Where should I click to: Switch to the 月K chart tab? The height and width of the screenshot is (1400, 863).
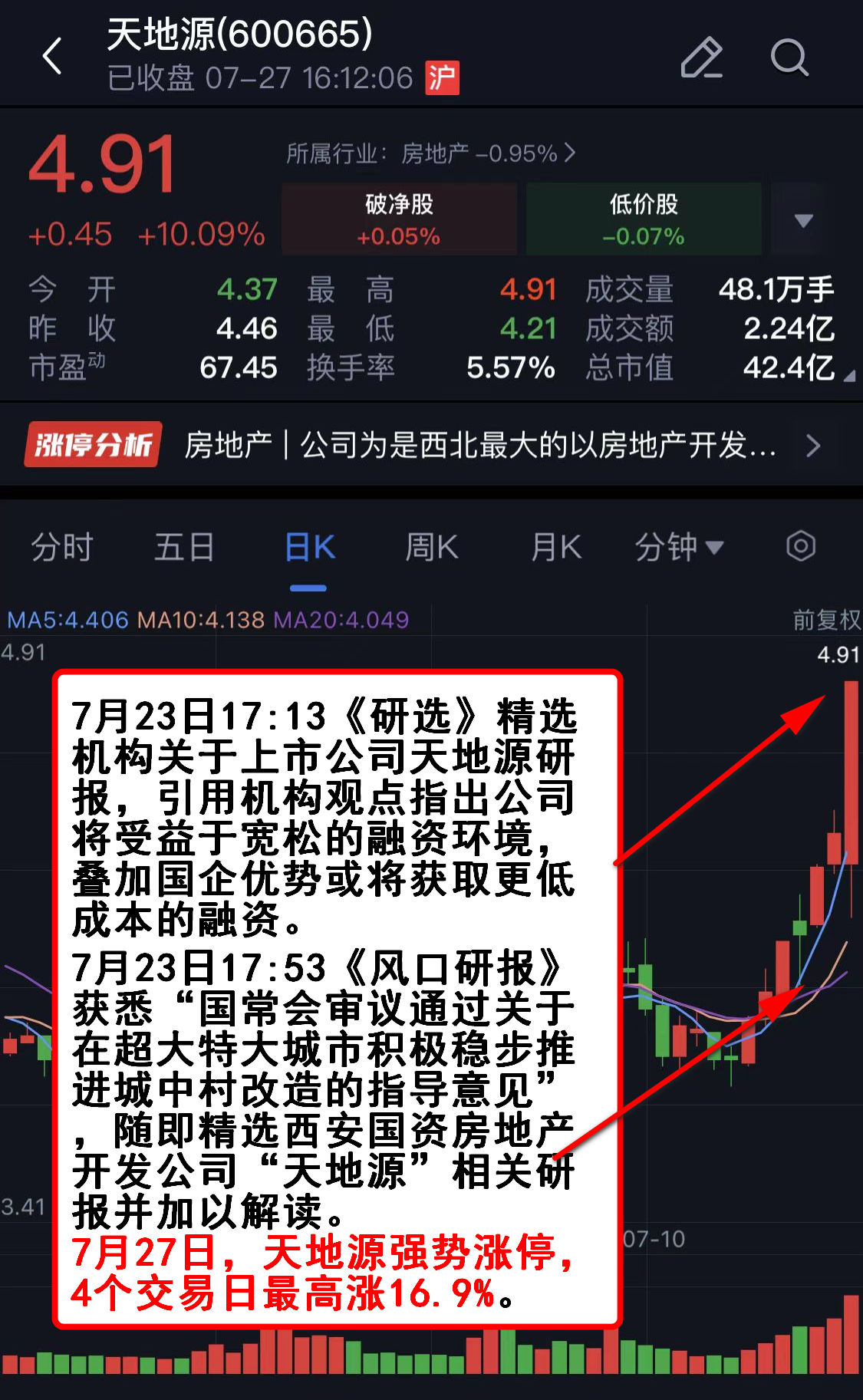pos(555,548)
